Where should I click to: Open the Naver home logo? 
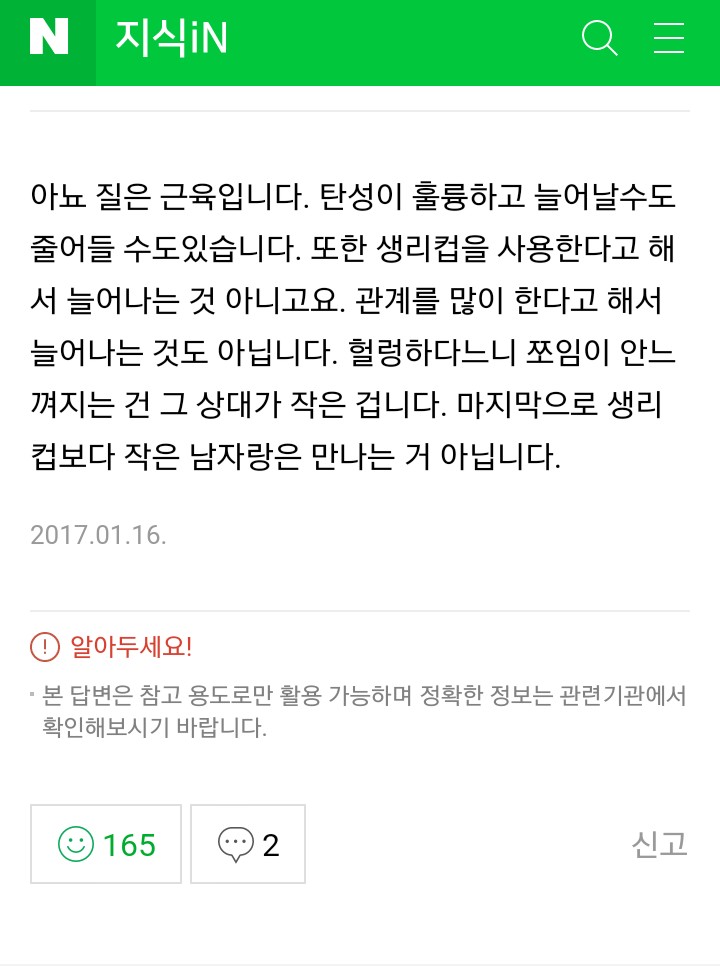pyautogui.click(x=48, y=40)
